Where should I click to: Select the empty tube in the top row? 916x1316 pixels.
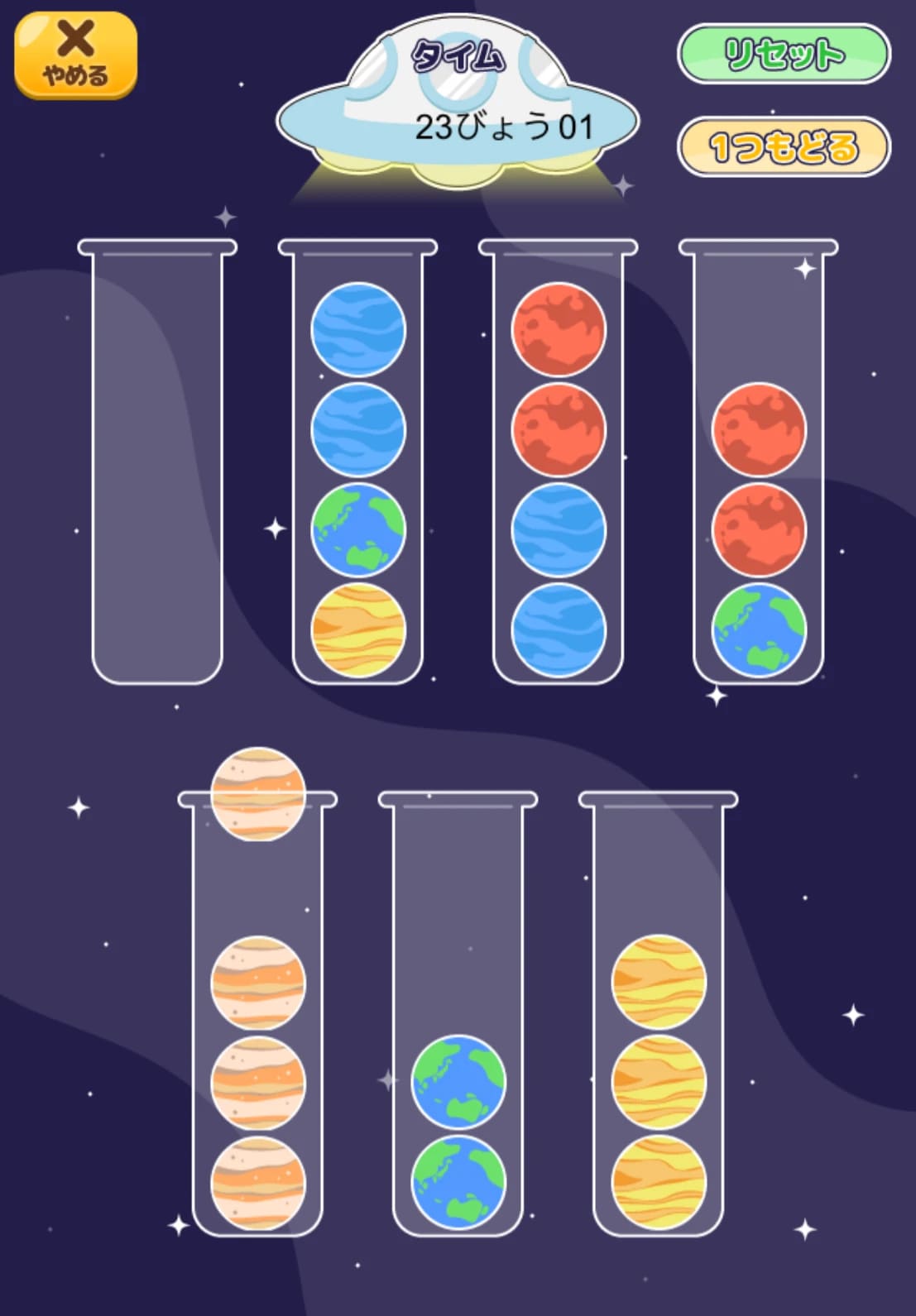point(157,463)
